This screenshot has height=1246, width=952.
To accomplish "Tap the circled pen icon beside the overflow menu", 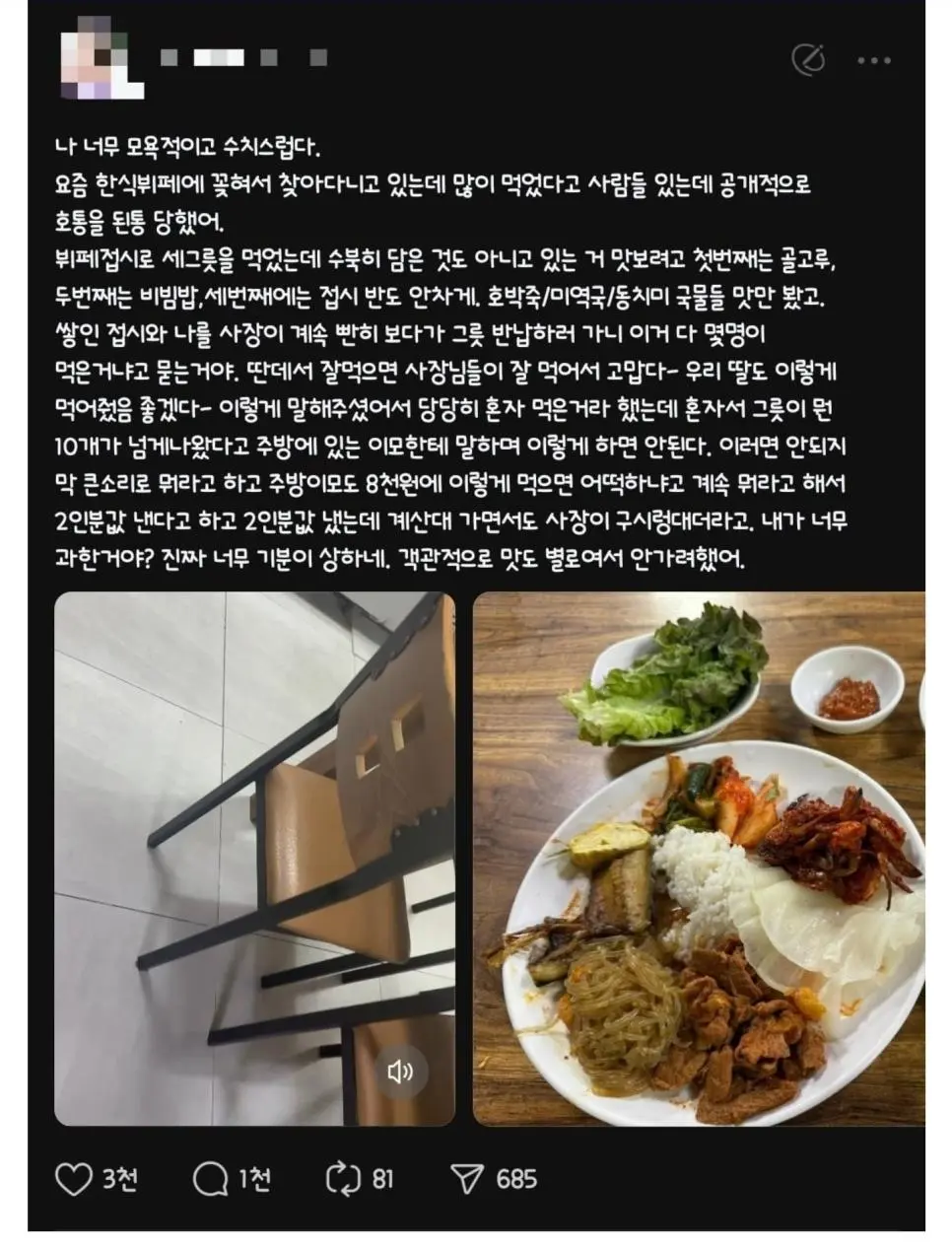I will (808, 60).
